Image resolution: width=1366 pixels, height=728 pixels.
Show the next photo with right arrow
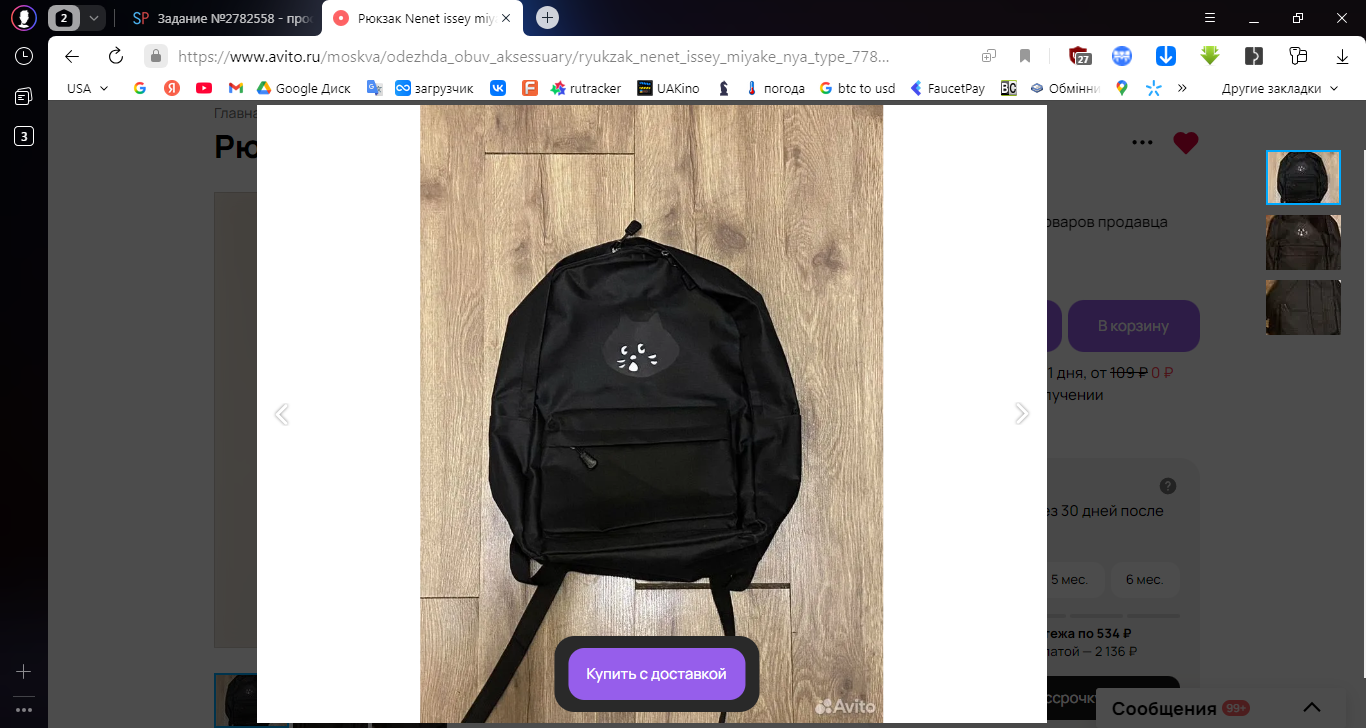(x=1021, y=414)
